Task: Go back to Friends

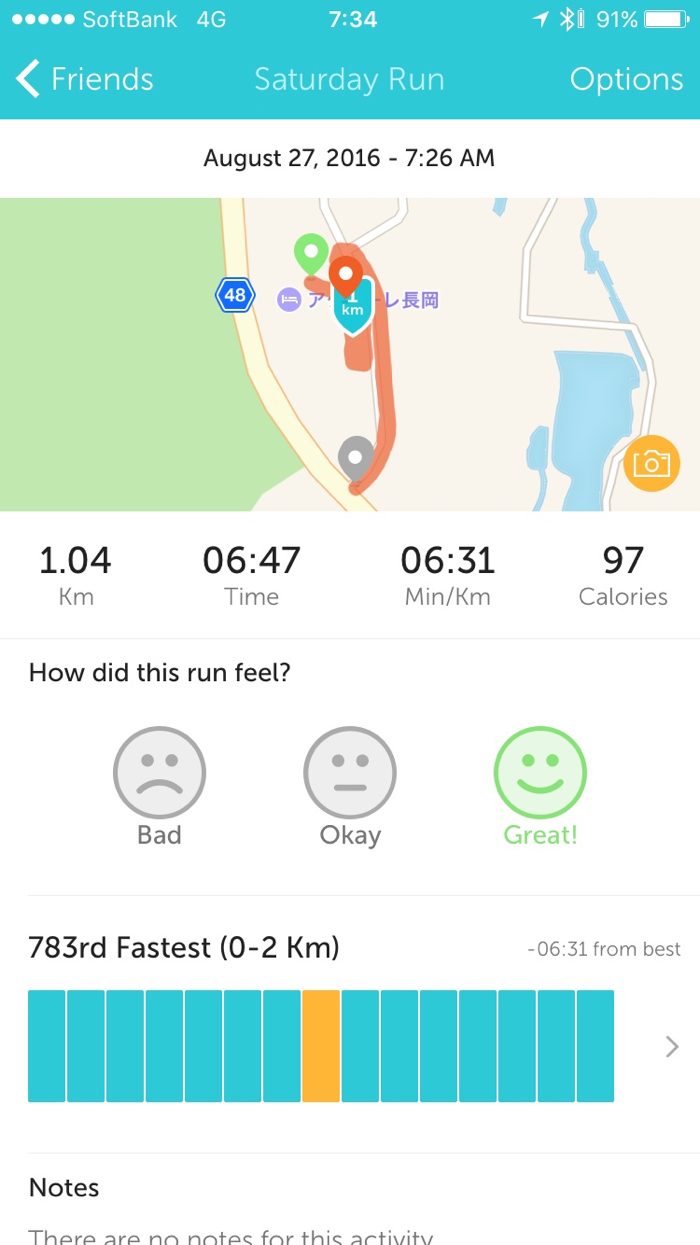Action: coord(85,79)
